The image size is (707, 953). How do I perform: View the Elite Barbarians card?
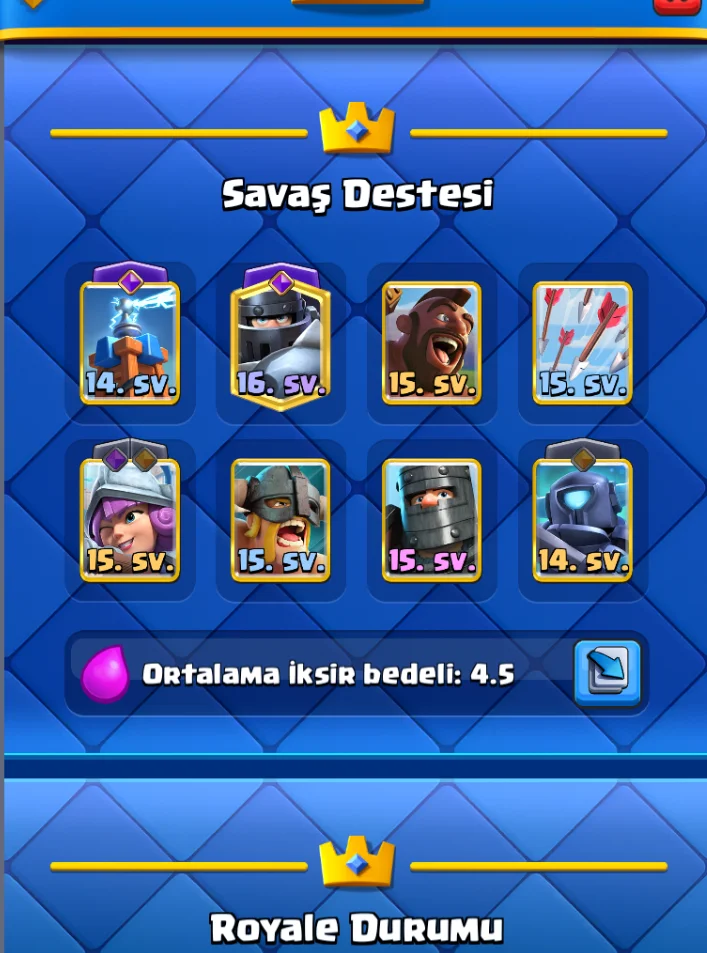281,519
